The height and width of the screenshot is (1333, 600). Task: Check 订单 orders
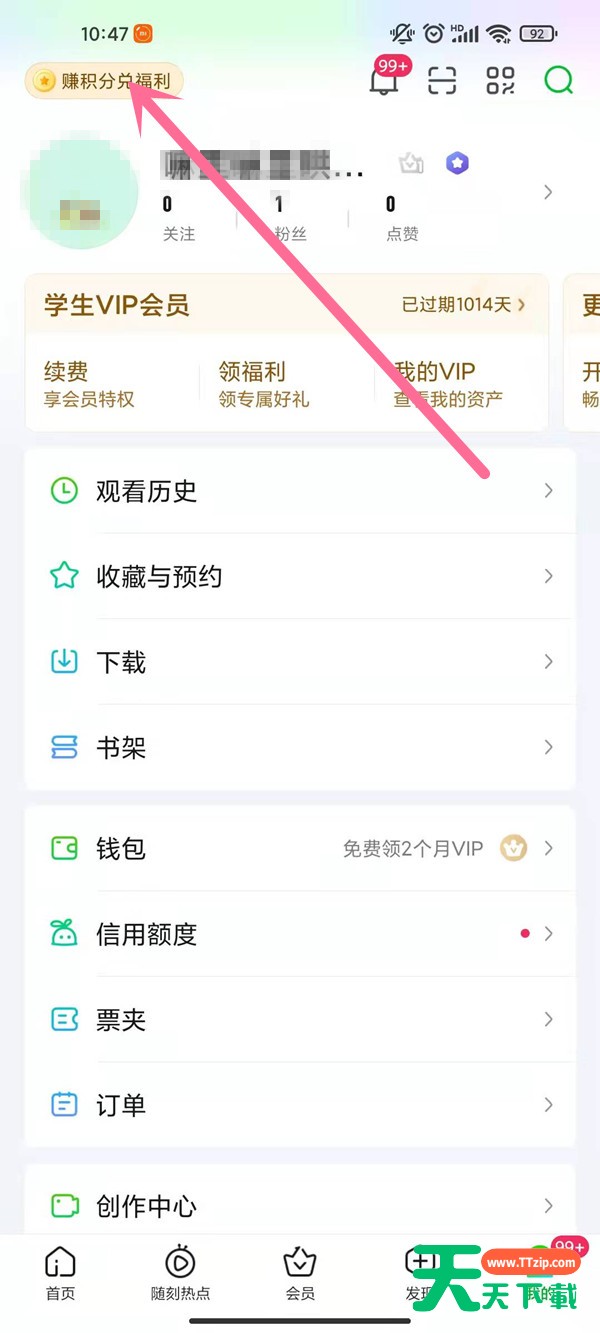(x=300, y=1105)
